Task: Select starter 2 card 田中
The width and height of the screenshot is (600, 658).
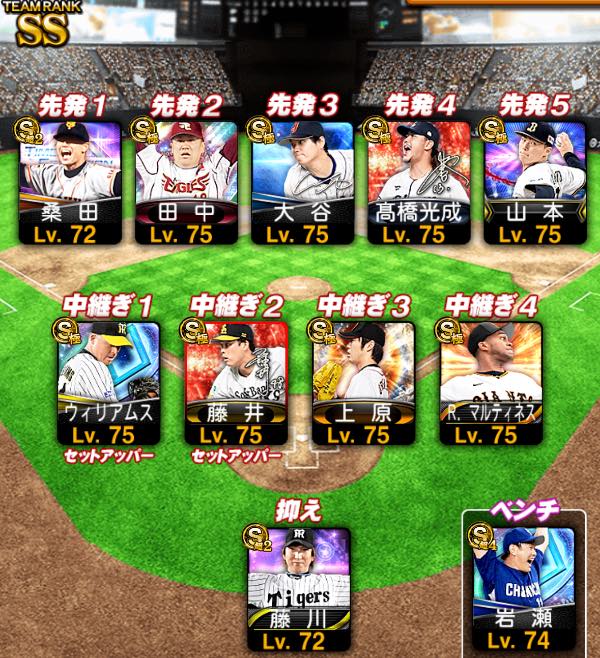Action: pos(188,180)
